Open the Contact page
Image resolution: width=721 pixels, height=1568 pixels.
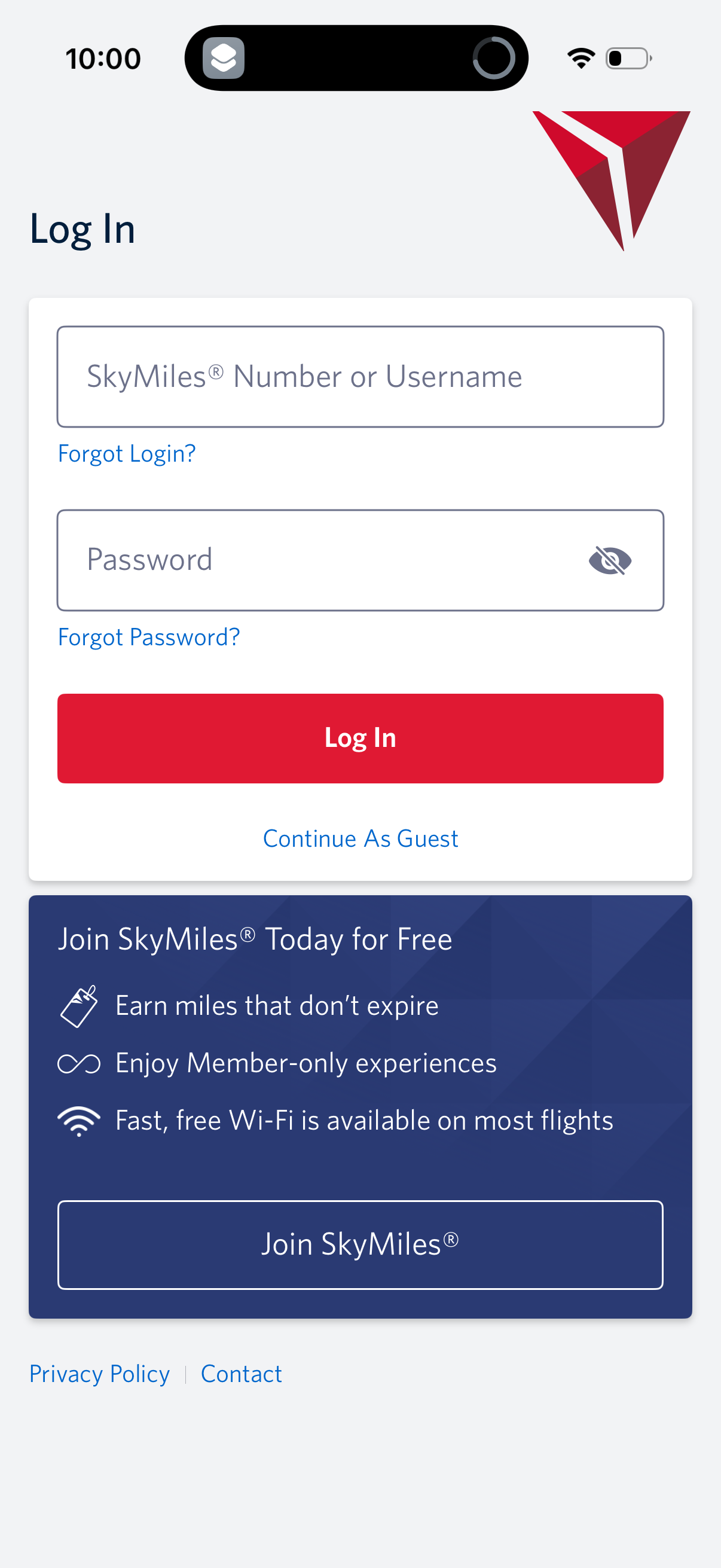point(241,1374)
